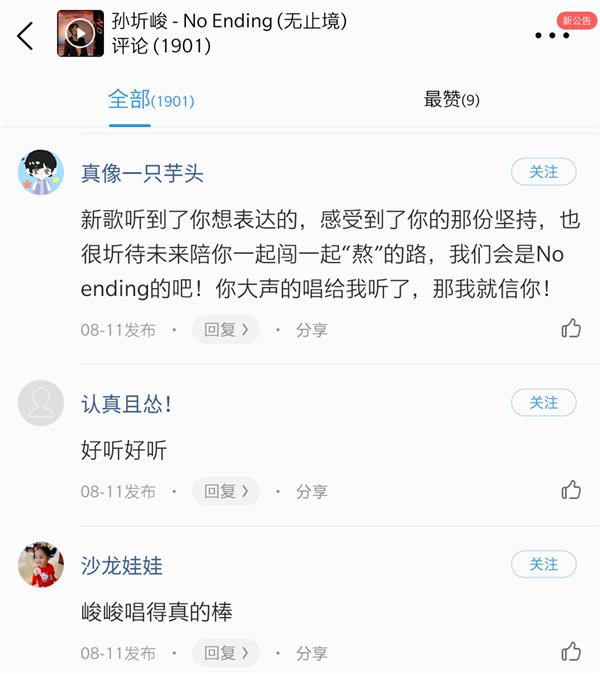Viewport: 600px width, 674px height.
Task: Like the 好听好听 comment
Action: 571,490
